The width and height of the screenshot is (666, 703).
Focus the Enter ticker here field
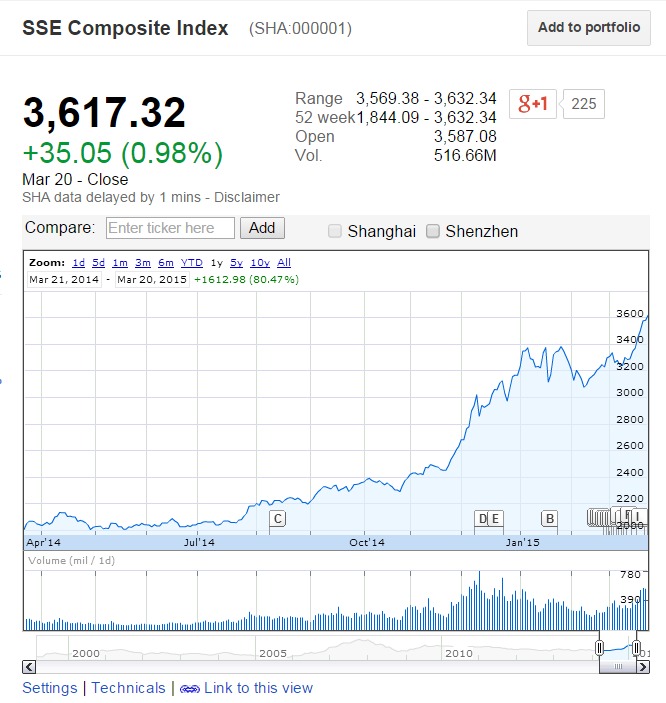click(170, 228)
